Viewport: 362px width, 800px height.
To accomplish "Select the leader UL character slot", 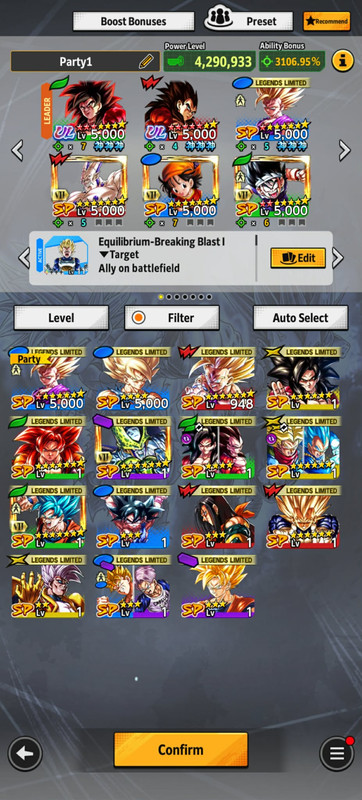I will pos(88,113).
